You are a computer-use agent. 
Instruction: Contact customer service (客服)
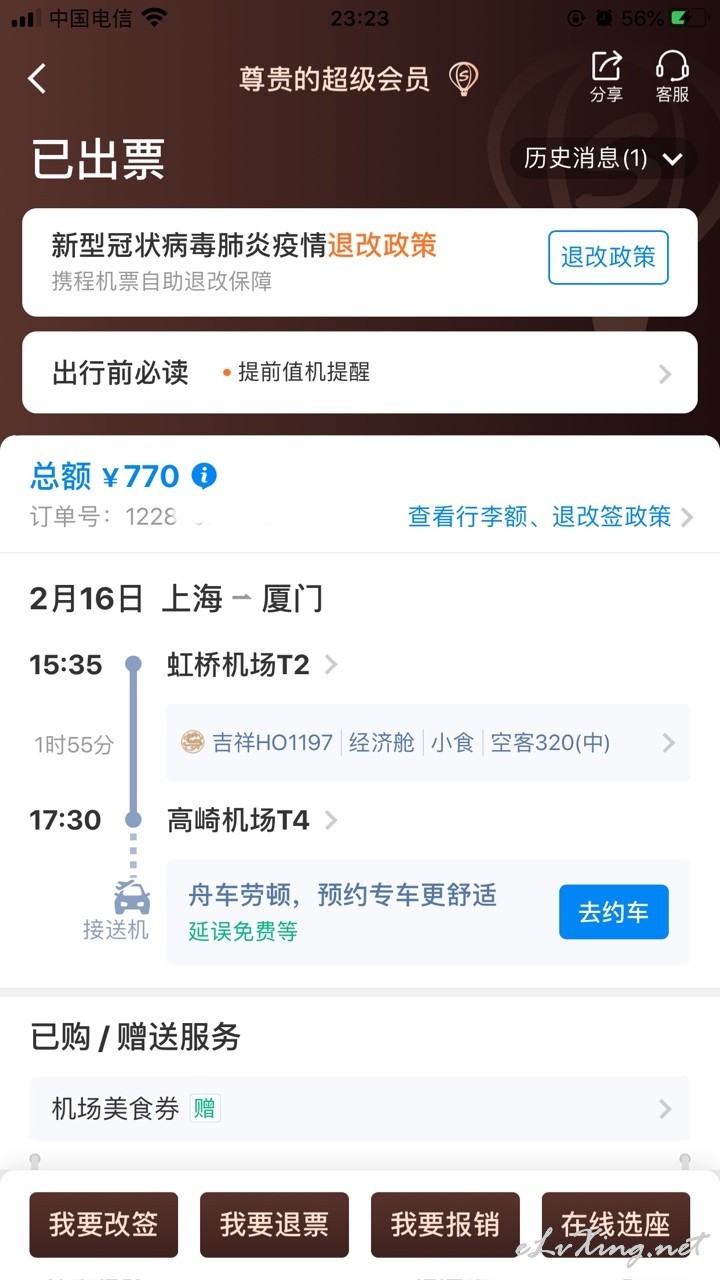click(x=672, y=77)
